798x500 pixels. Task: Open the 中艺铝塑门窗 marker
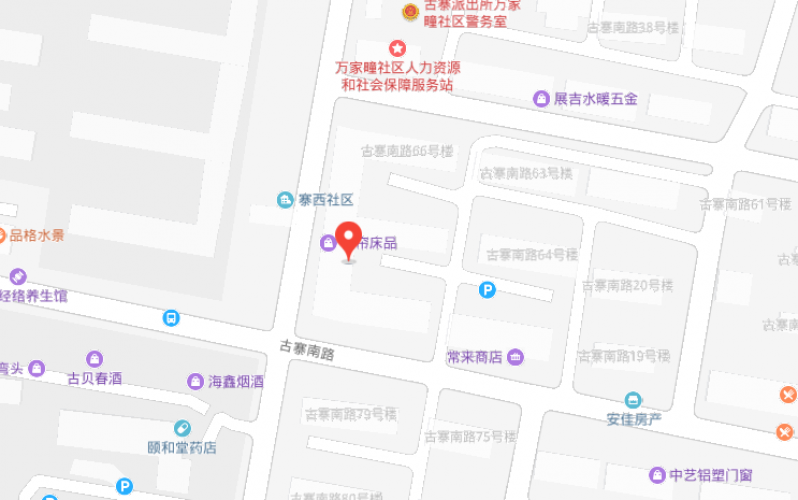657,474
